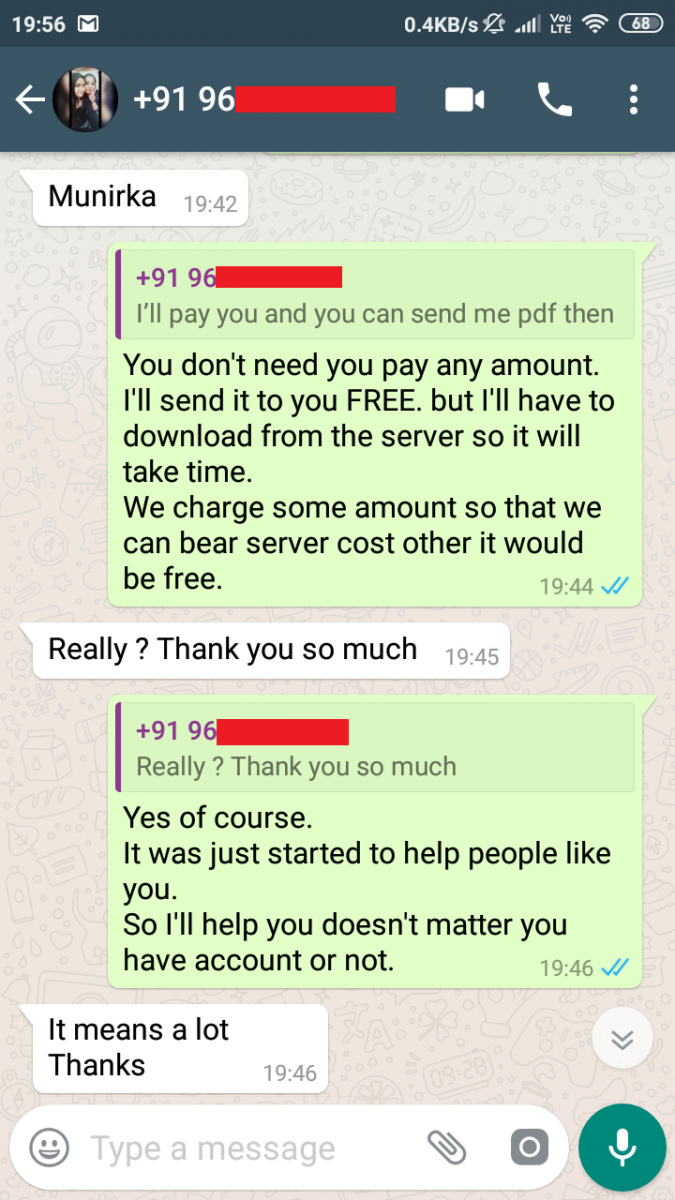The image size is (675, 1200).
Task: Start a video call
Action: (465, 99)
